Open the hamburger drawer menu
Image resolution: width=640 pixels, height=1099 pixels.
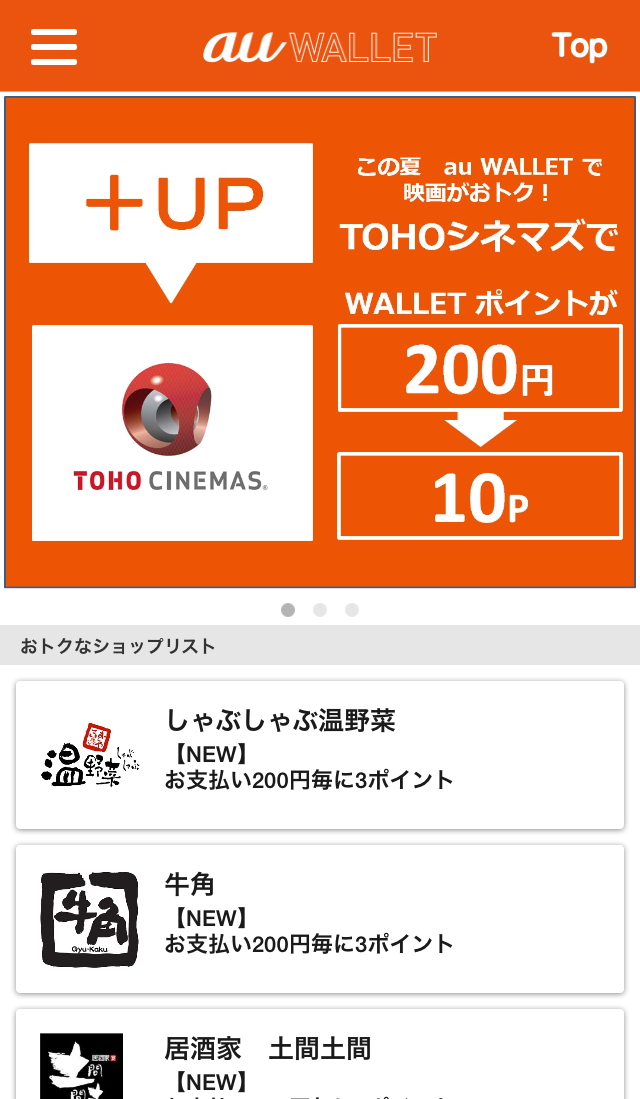(54, 46)
